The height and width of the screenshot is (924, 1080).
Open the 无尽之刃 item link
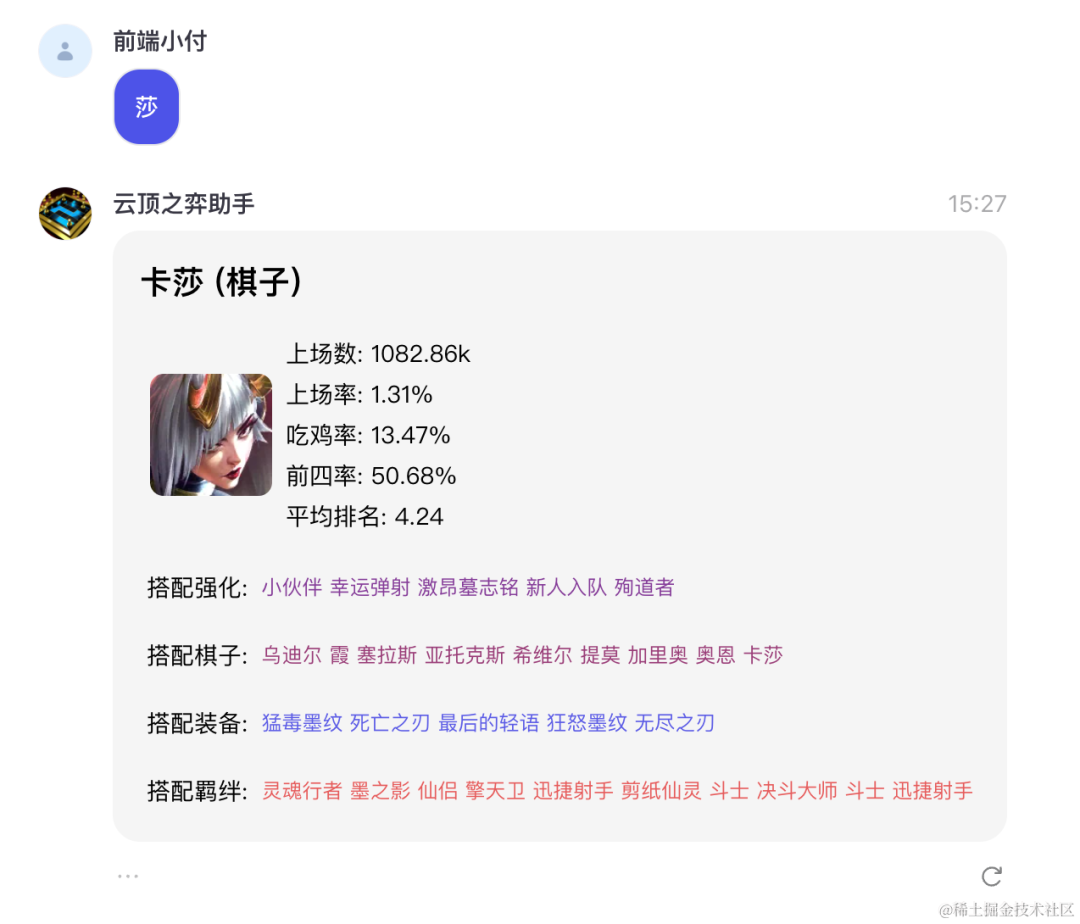[675, 723]
